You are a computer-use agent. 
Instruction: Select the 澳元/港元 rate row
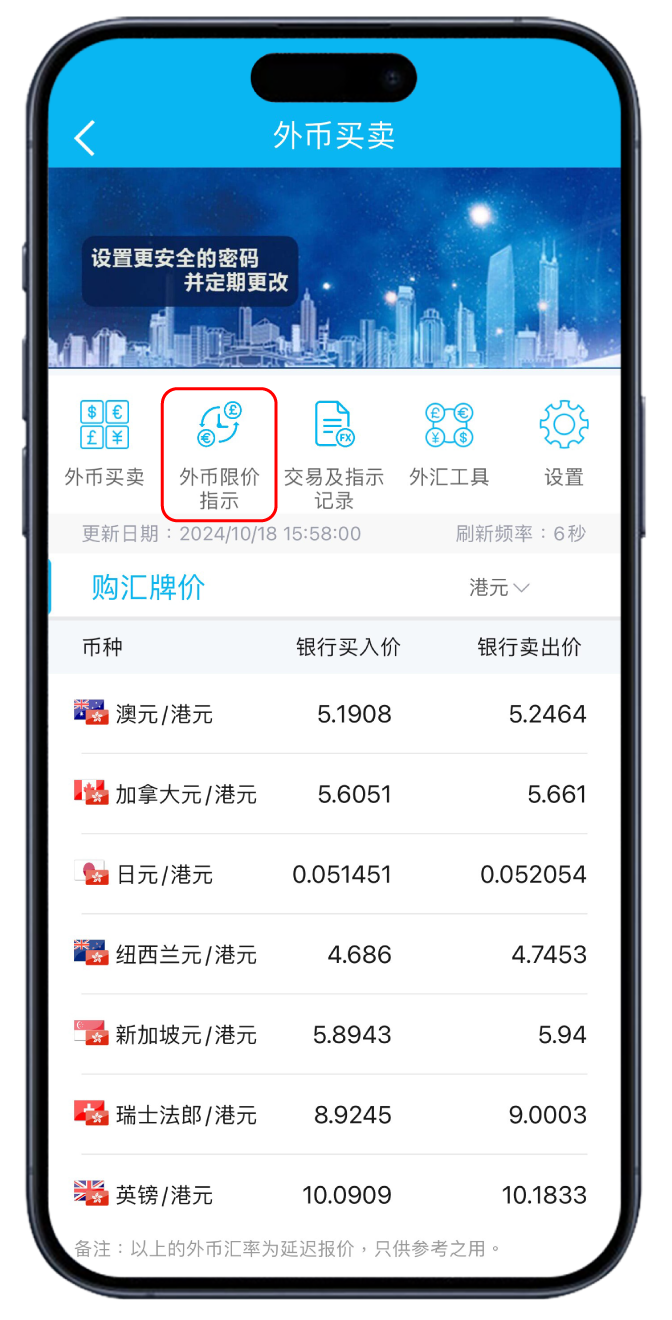(x=334, y=714)
